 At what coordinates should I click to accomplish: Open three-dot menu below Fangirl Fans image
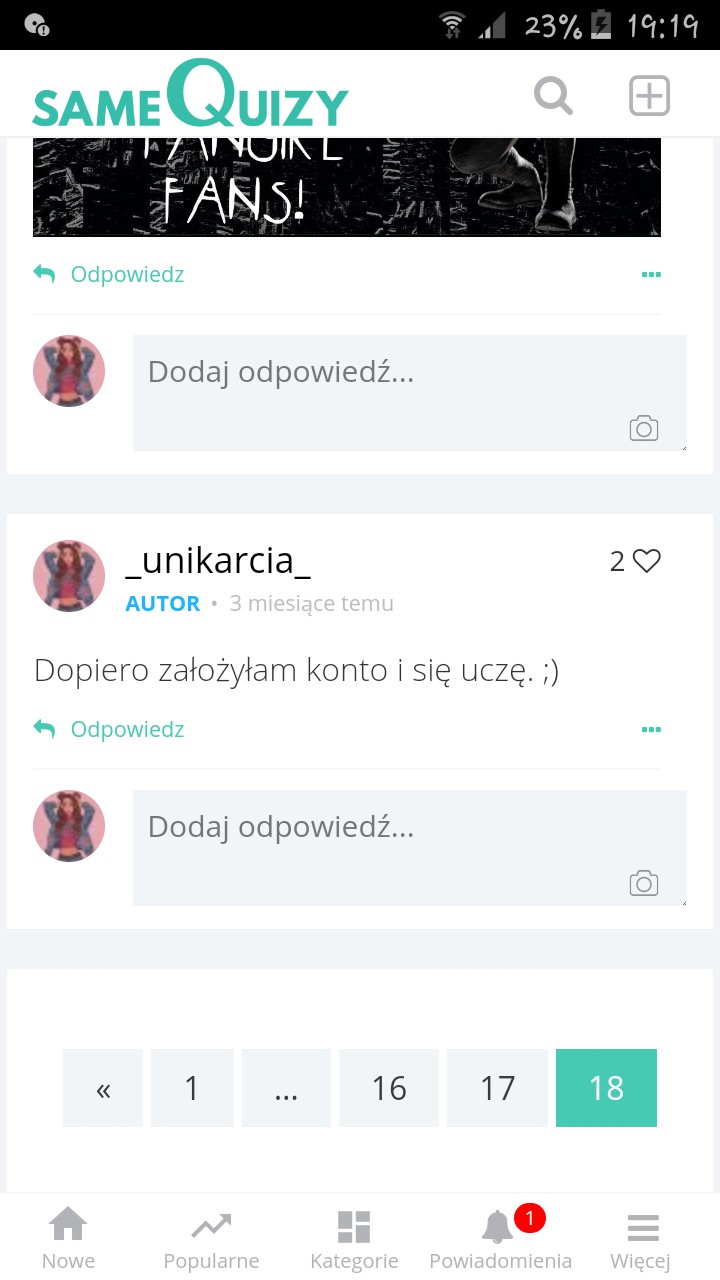pos(651,275)
